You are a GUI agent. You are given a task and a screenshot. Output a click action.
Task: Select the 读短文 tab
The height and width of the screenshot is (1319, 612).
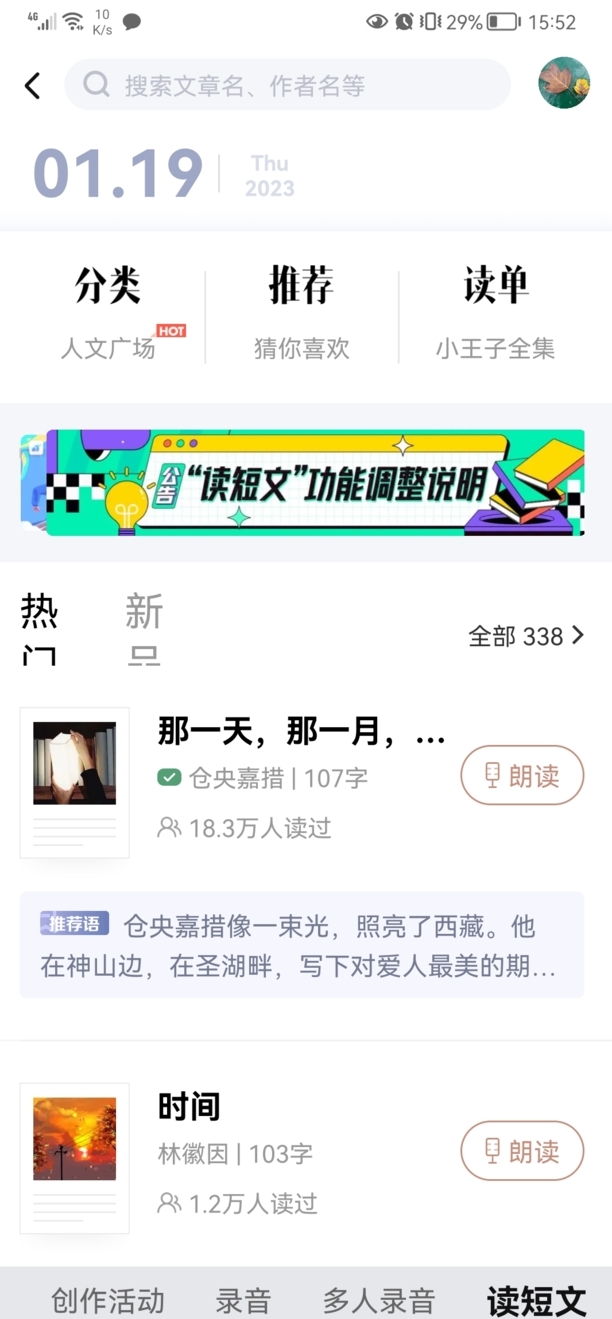click(536, 1300)
